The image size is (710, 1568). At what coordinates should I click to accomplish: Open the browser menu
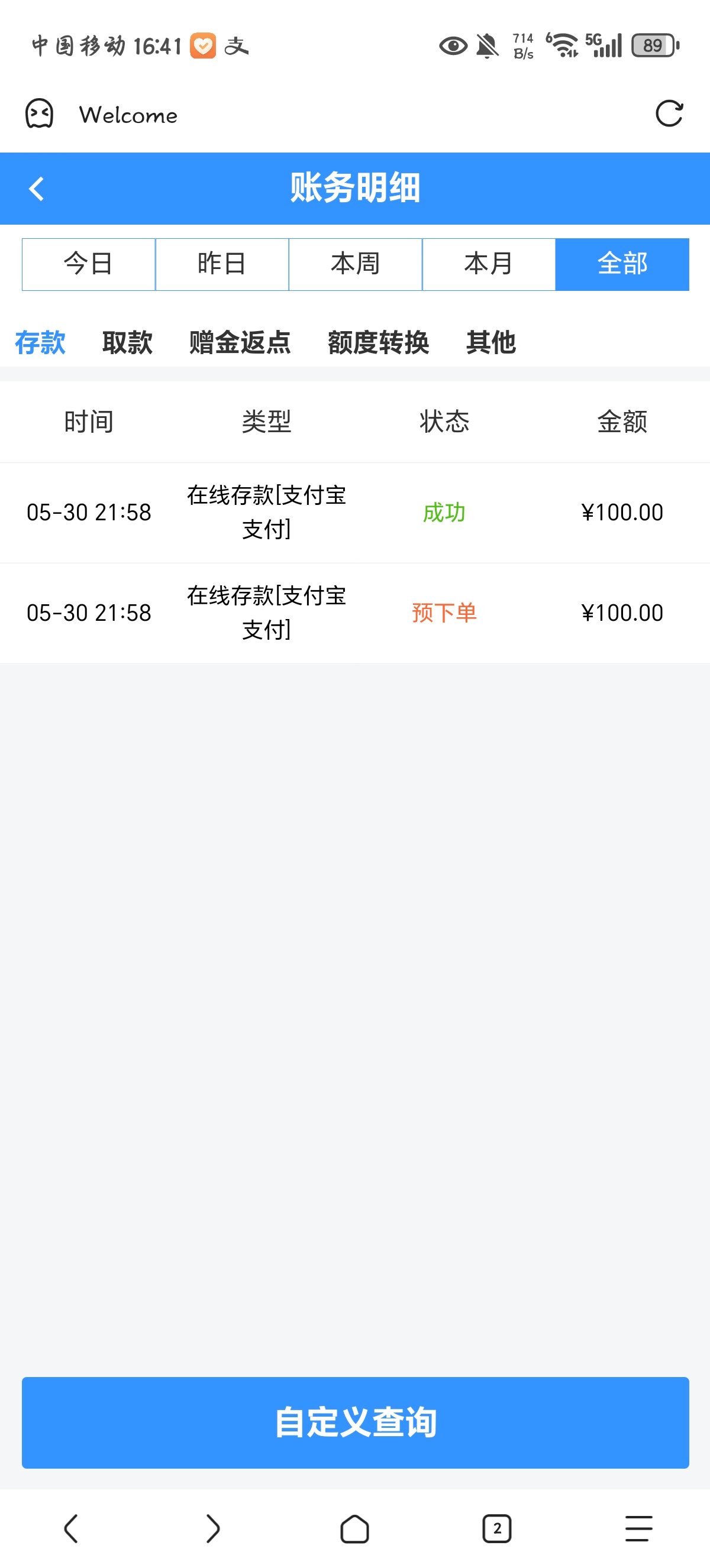click(638, 1528)
